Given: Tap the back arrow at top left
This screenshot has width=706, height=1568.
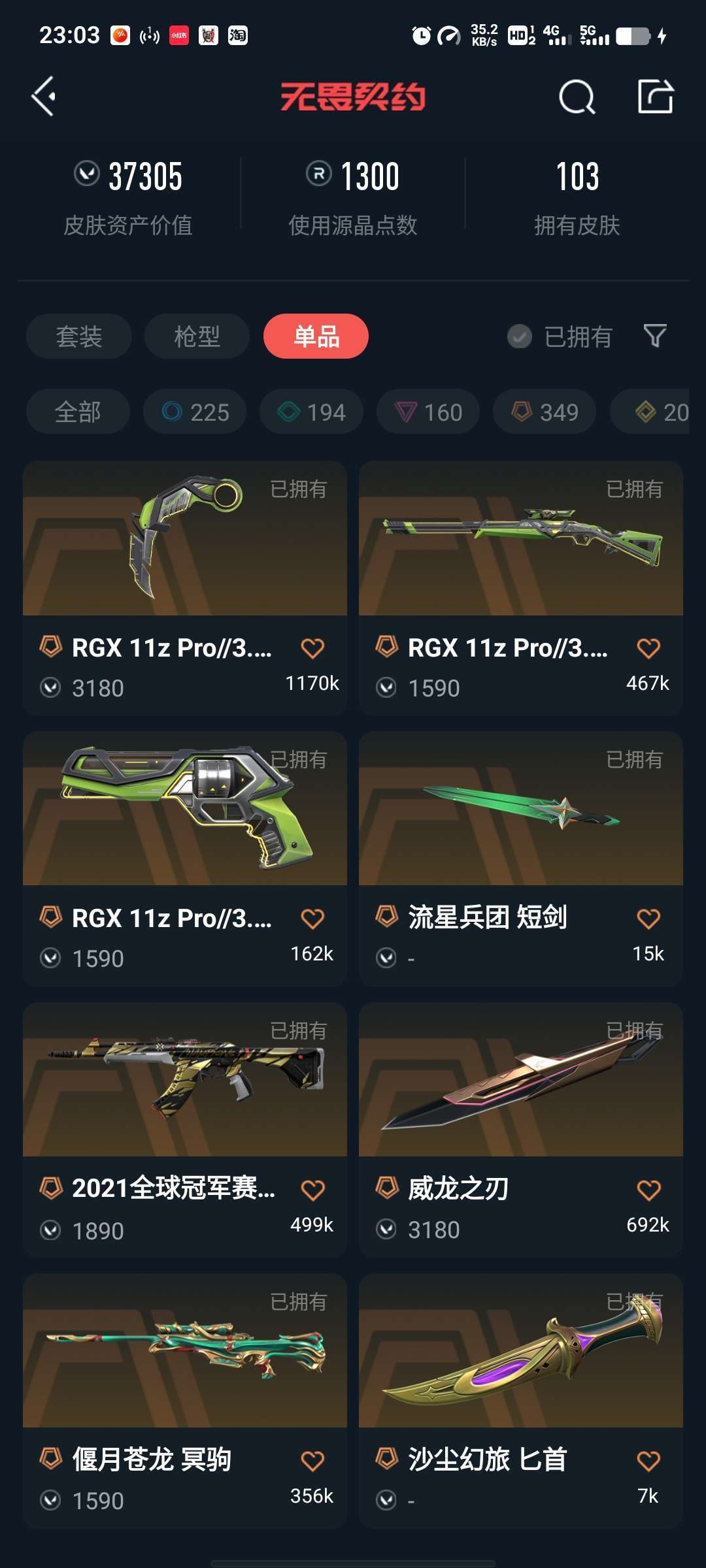Looking at the screenshot, I should (43, 98).
